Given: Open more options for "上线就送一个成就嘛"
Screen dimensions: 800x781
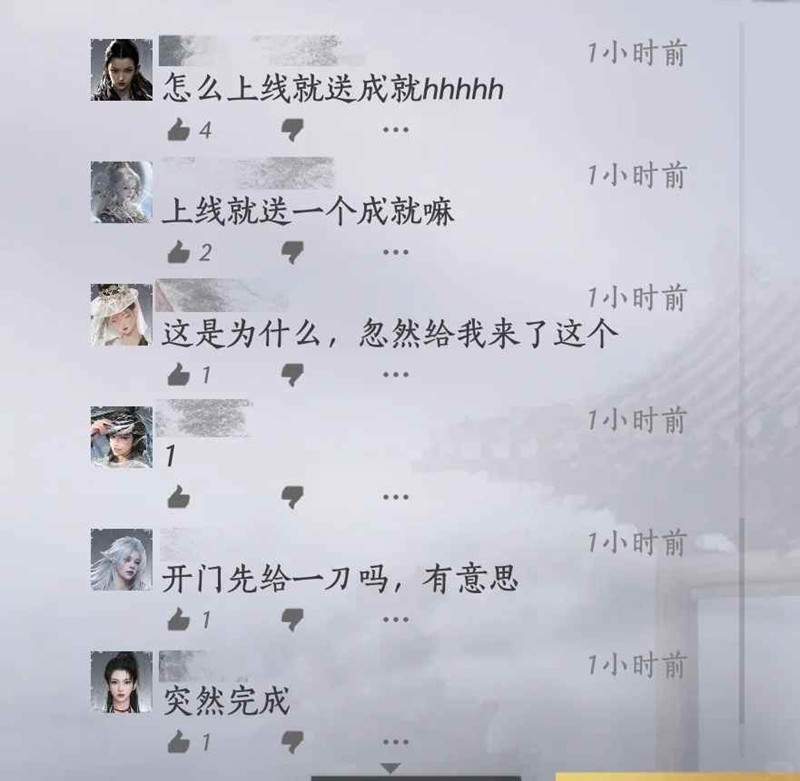Looking at the screenshot, I should [395, 252].
